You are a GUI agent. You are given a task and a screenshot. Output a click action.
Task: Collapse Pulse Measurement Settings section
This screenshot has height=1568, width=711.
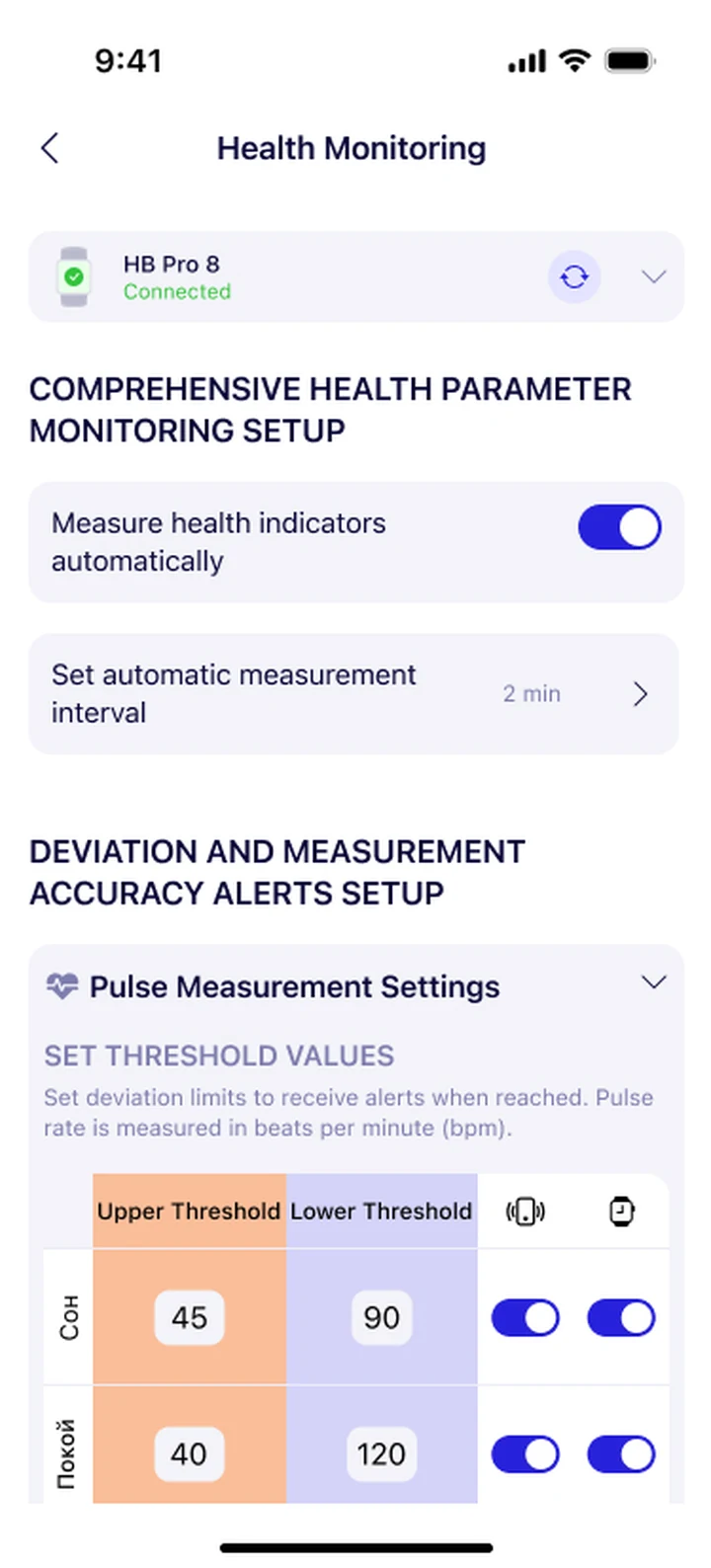pyautogui.click(x=654, y=982)
